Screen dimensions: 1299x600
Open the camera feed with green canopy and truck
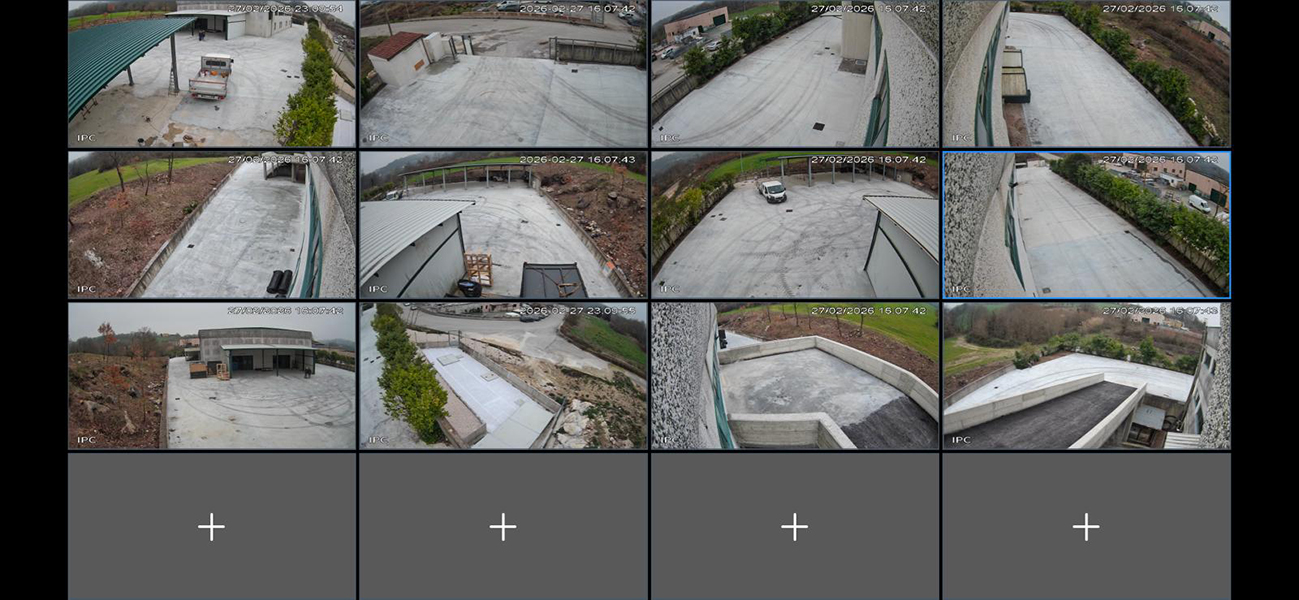coord(211,74)
